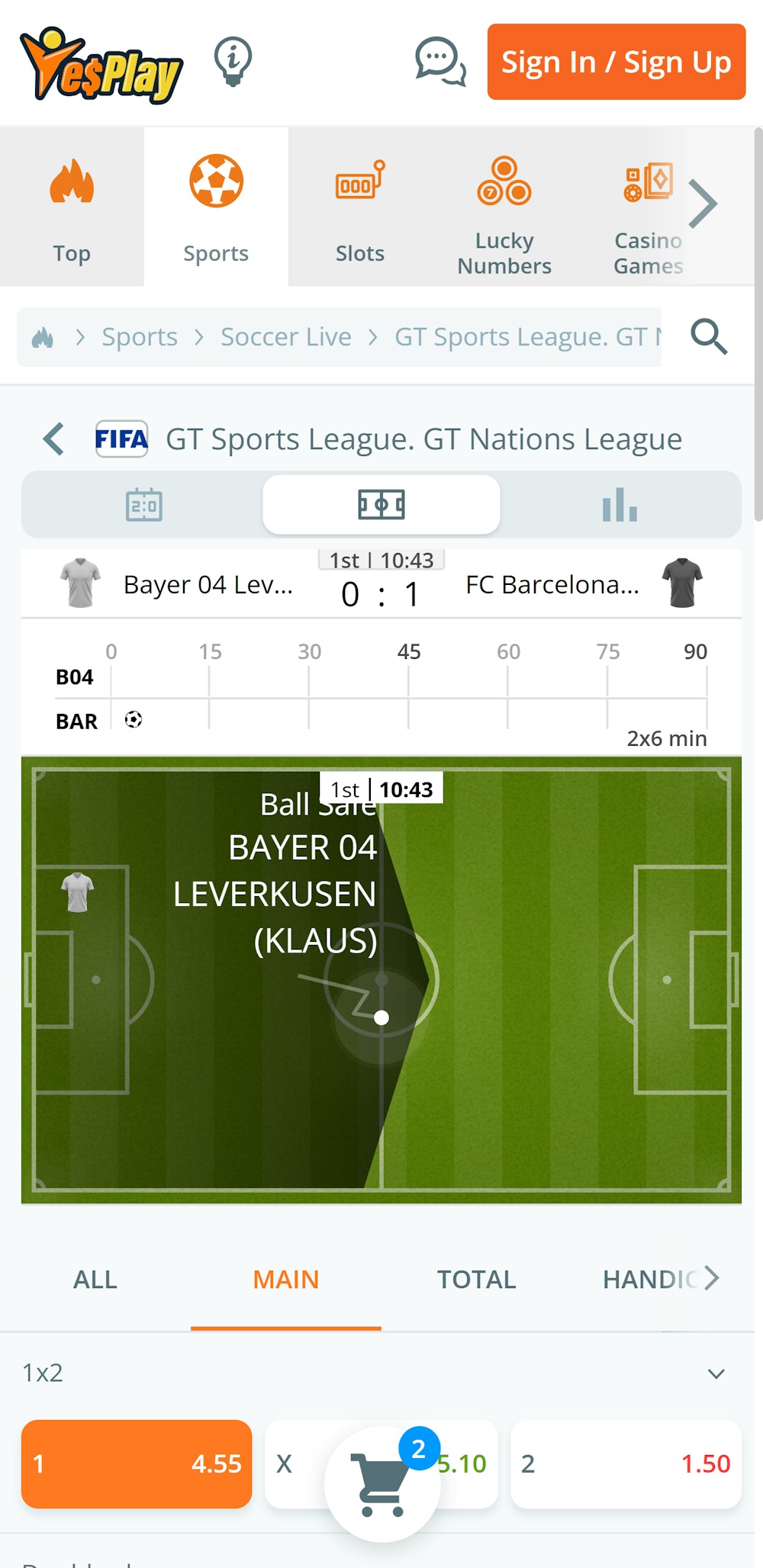763x1568 pixels.
Task: Switch to TOTAL markets tab
Action: click(476, 1280)
